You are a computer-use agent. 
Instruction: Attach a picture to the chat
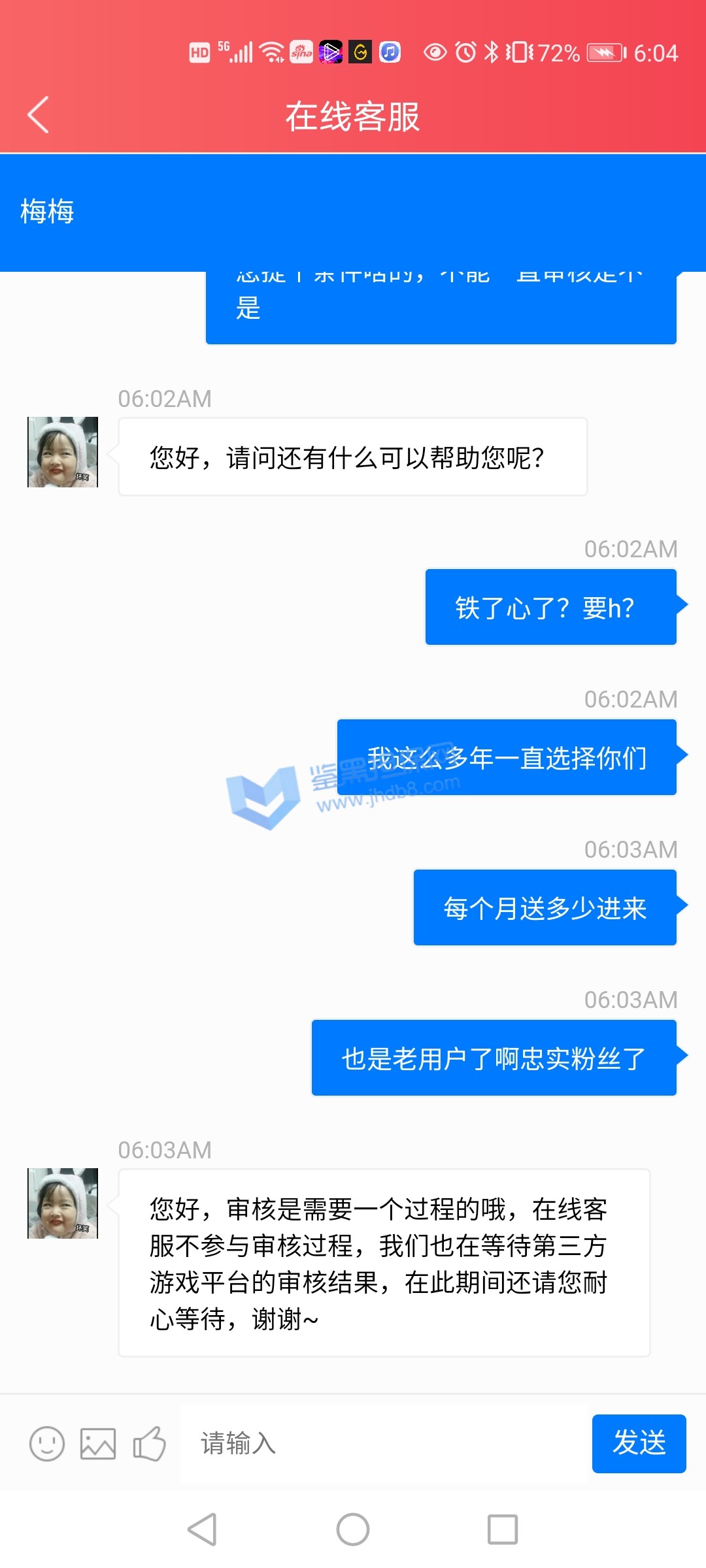click(x=98, y=1443)
